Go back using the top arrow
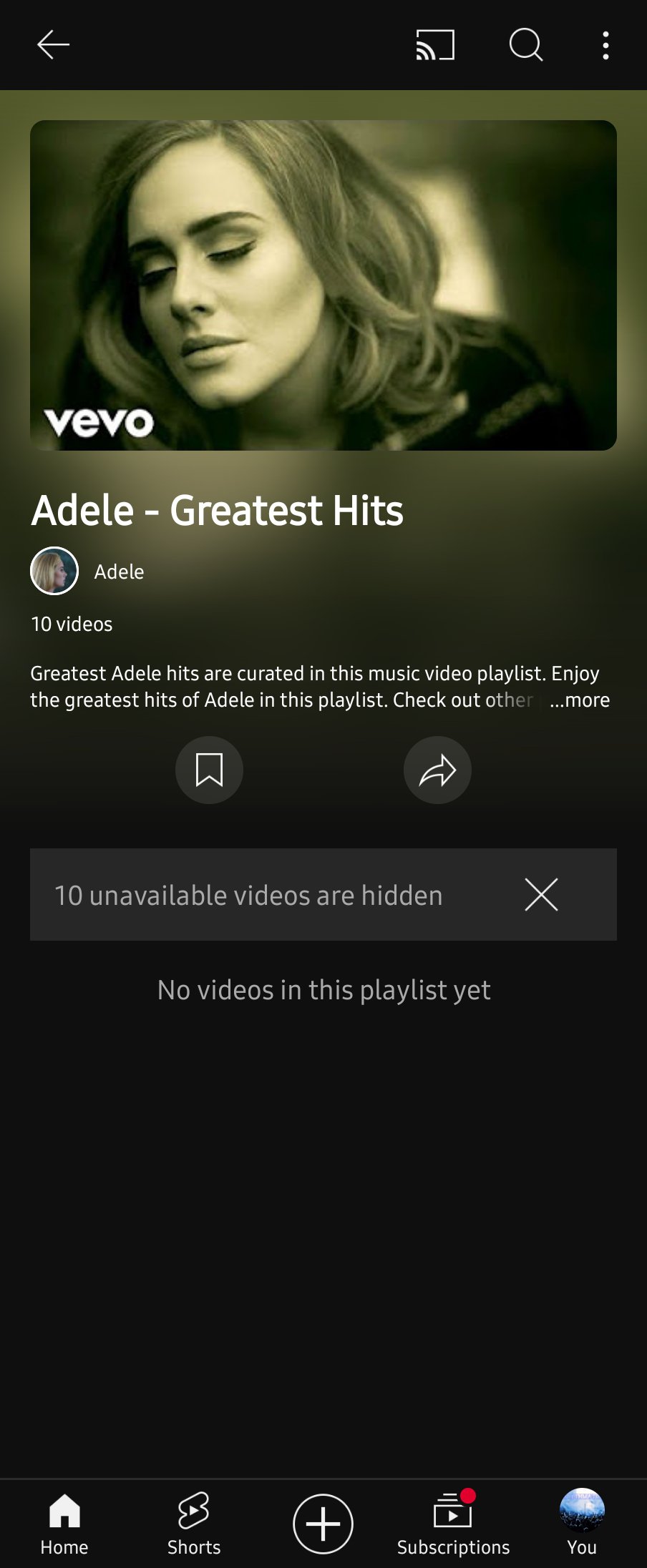647x1568 pixels. click(53, 45)
